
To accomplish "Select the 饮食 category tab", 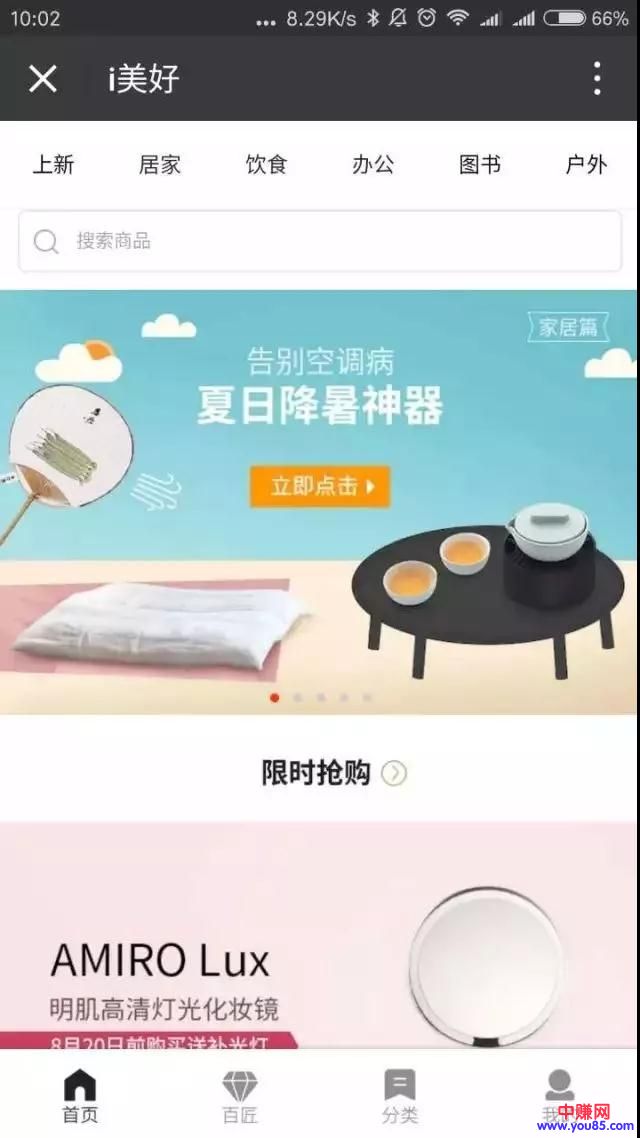I will pyautogui.click(x=266, y=165).
